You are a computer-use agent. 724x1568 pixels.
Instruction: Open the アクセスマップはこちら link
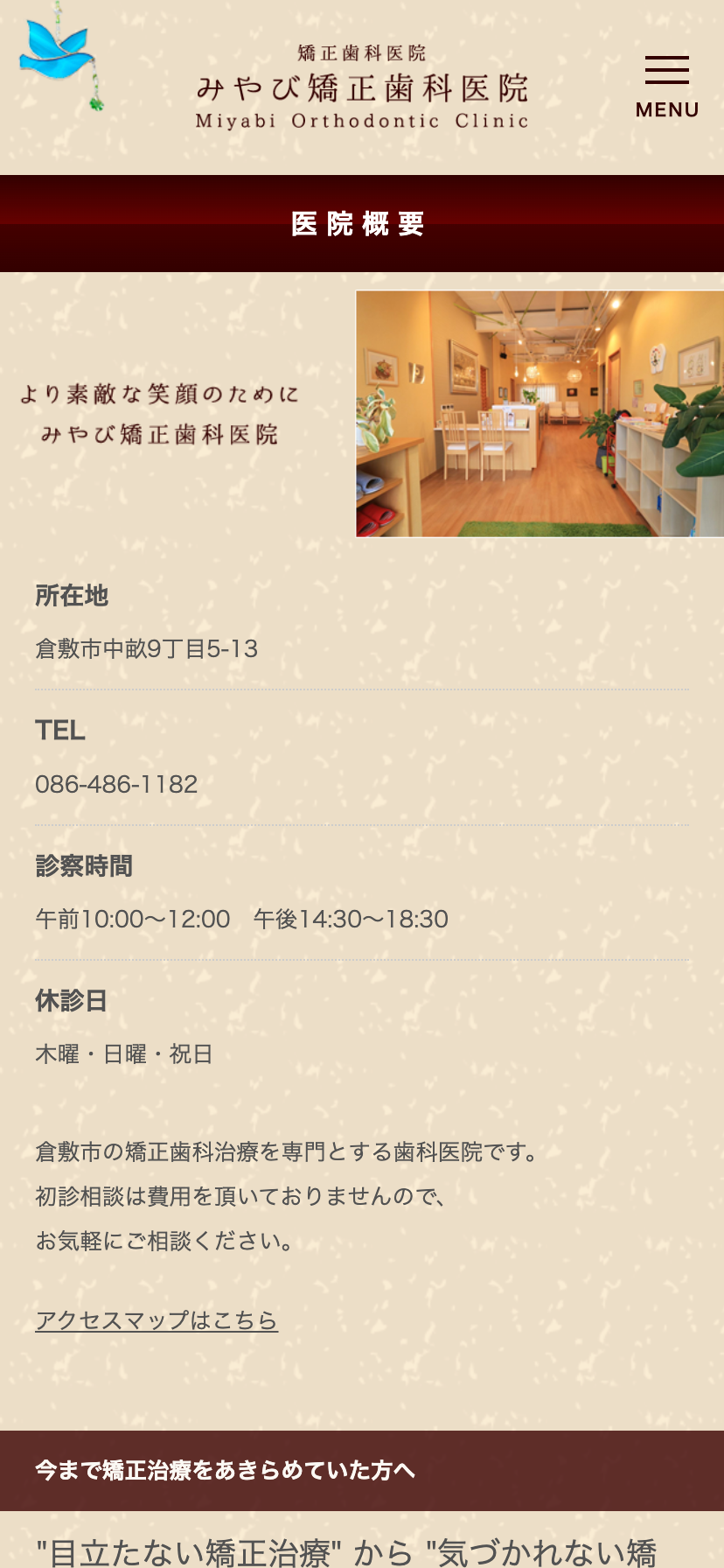[157, 1319]
